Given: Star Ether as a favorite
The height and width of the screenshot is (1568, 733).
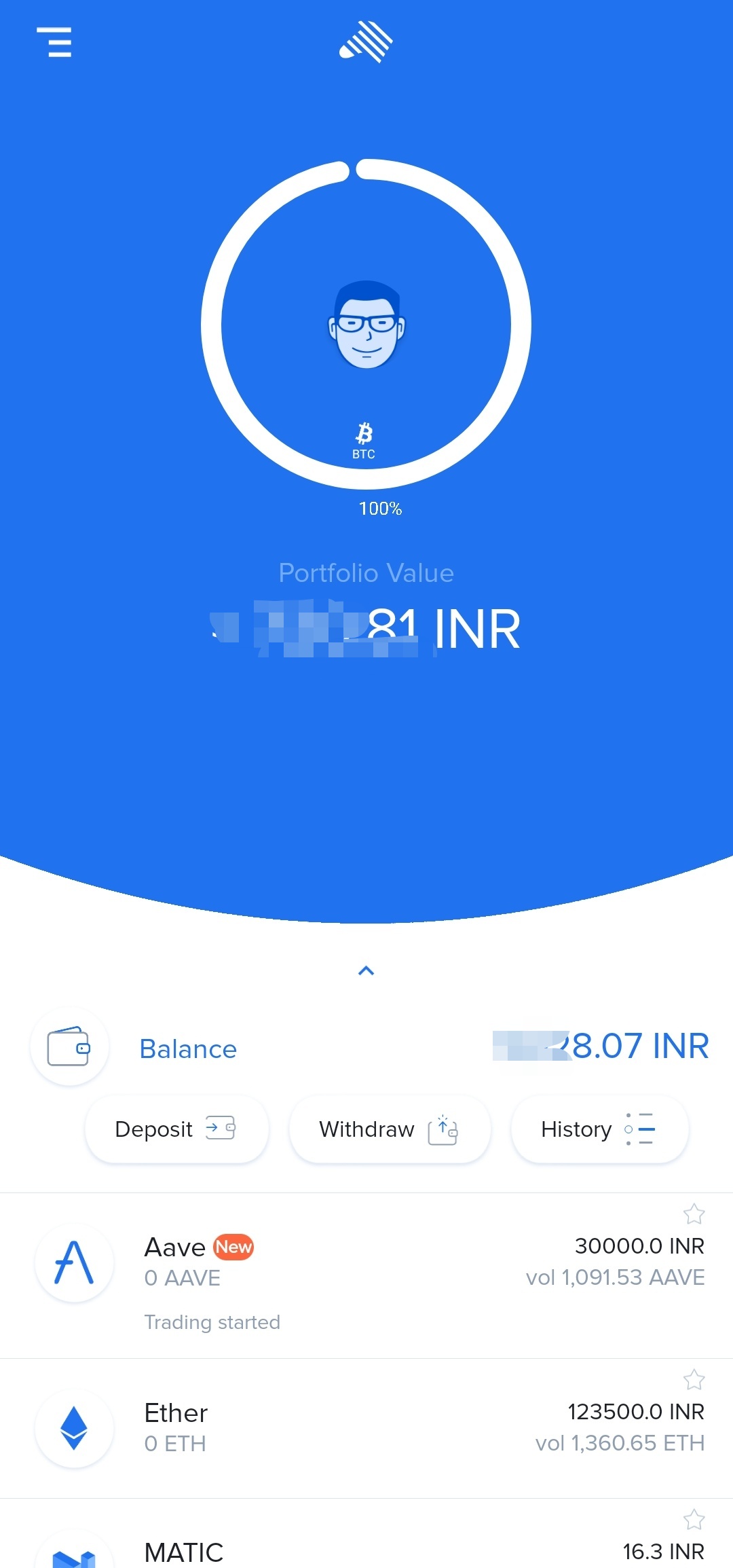Looking at the screenshot, I should (x=694, y=1379).
